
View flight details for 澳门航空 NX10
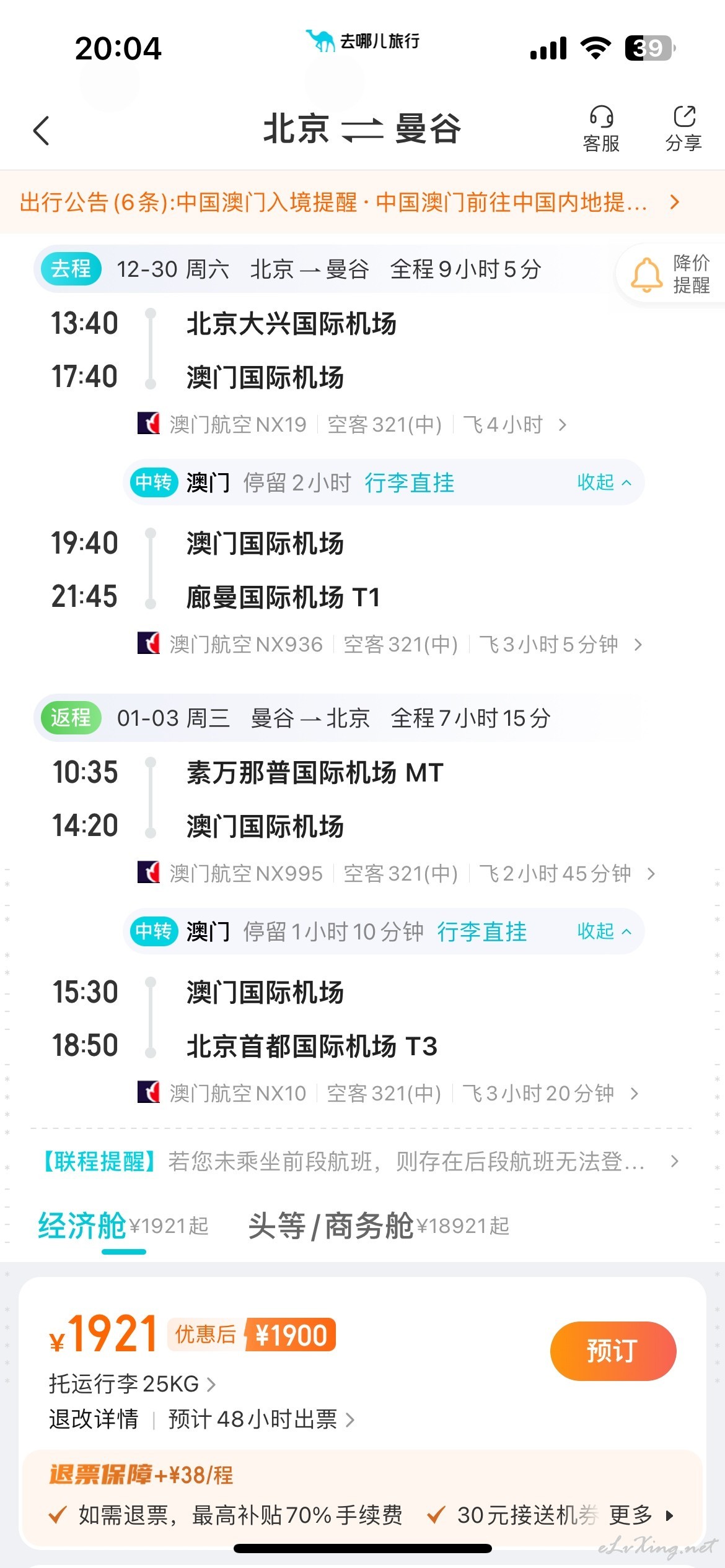(388, 1093)
